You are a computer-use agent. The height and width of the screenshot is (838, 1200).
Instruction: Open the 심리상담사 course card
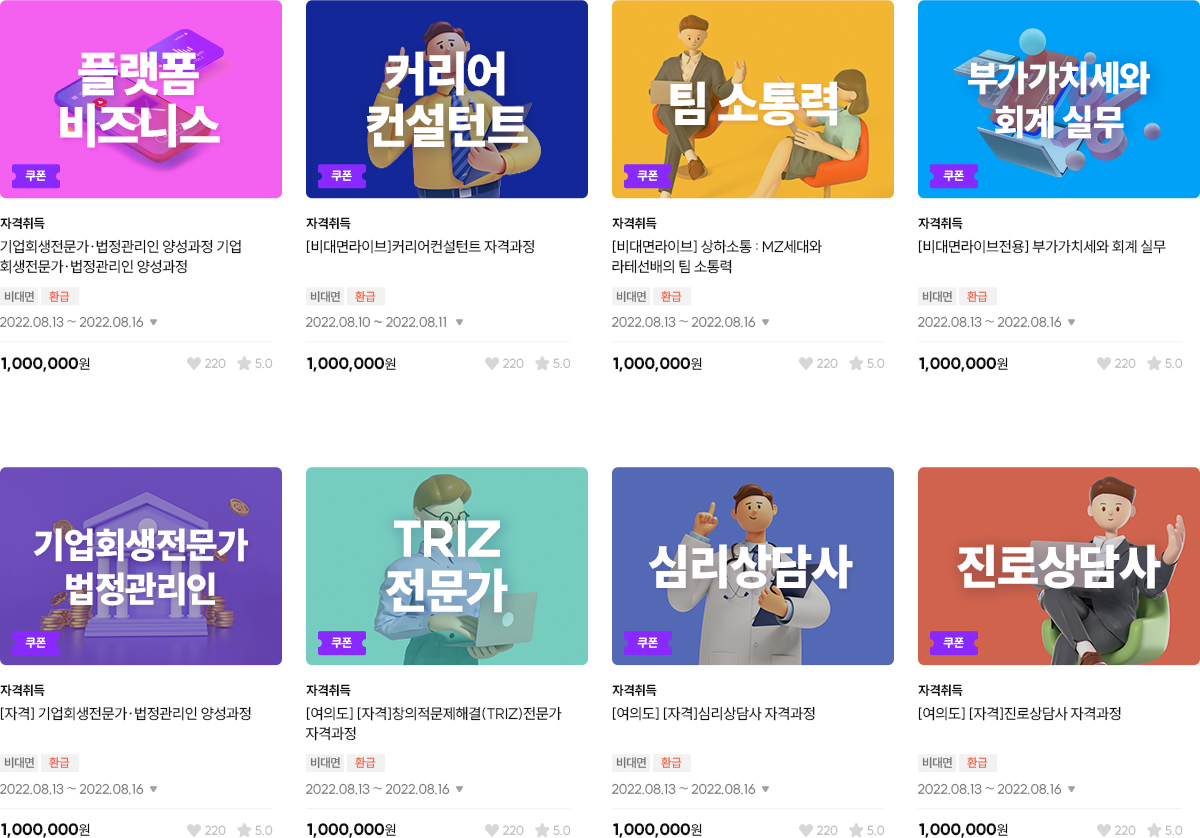[x=752, y=566]
